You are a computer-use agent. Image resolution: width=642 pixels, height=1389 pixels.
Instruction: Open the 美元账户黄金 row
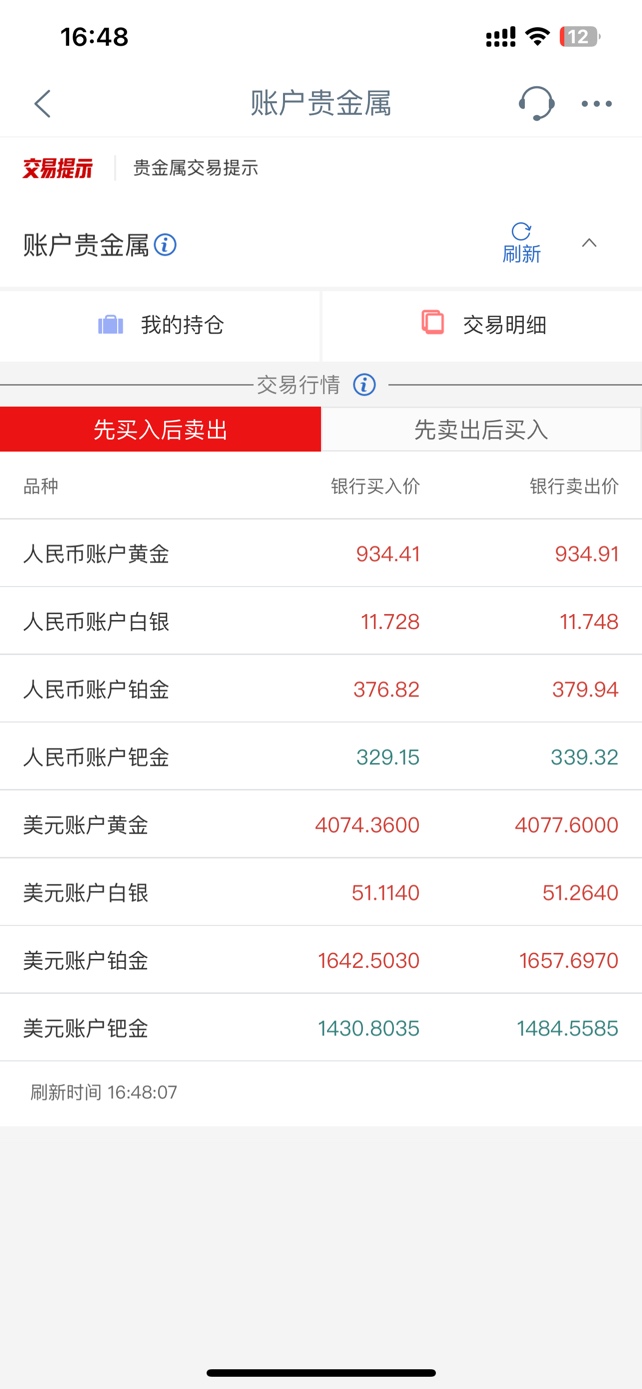click(x=320, y=825)
